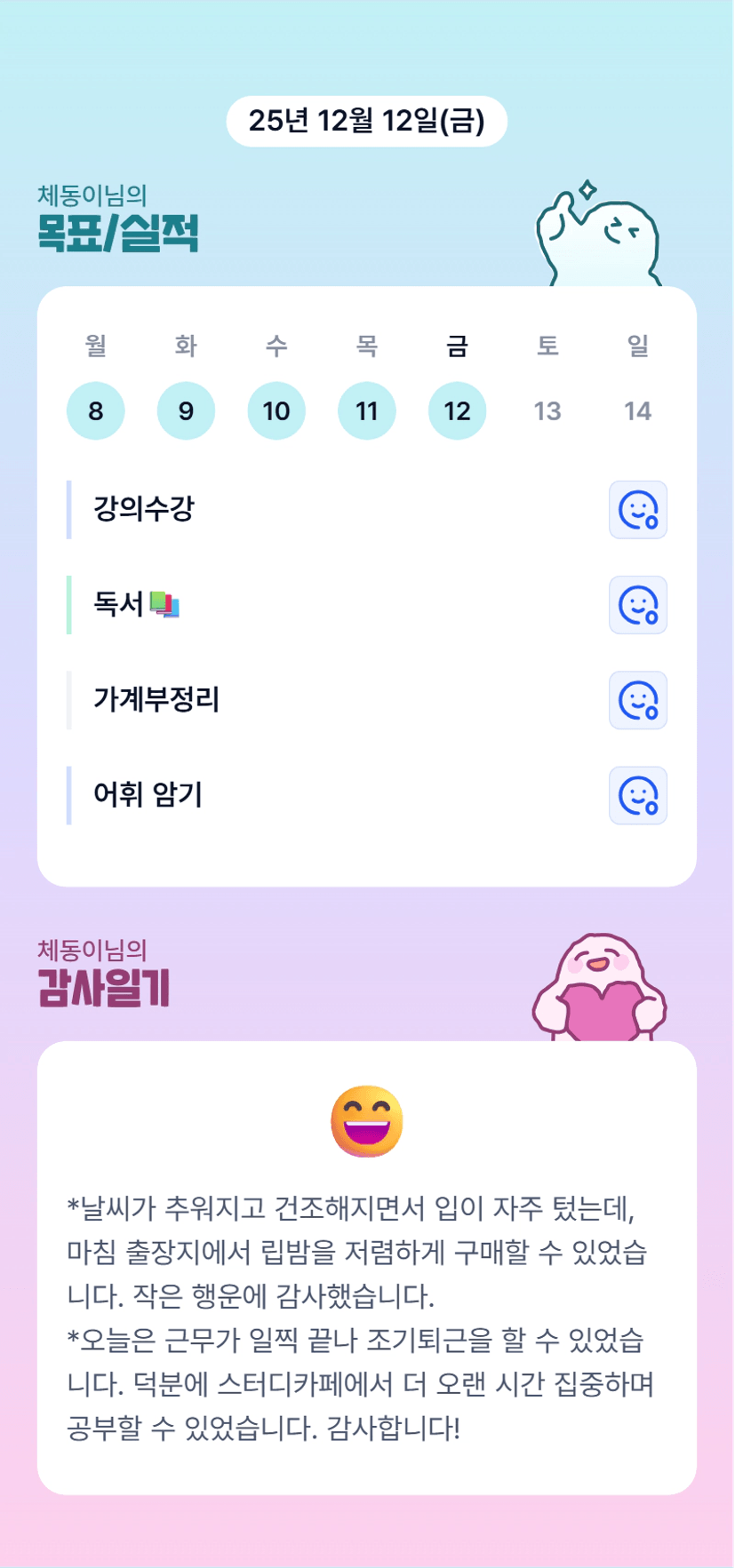Choose Wednesday the 10th
This screenshot has height=1568, width=735.
click(x=276, y=411)
